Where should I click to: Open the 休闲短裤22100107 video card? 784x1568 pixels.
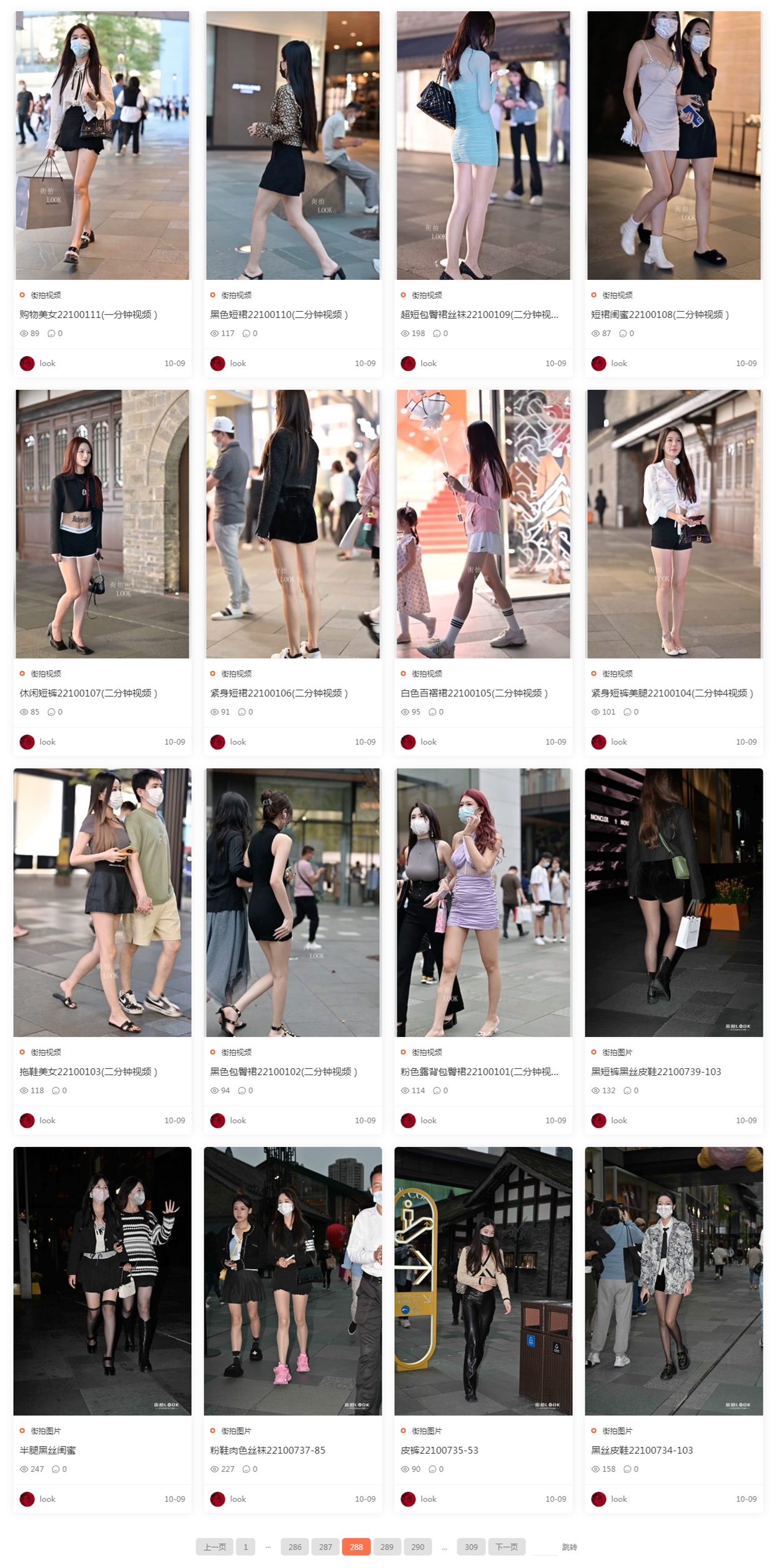[88, 693]
